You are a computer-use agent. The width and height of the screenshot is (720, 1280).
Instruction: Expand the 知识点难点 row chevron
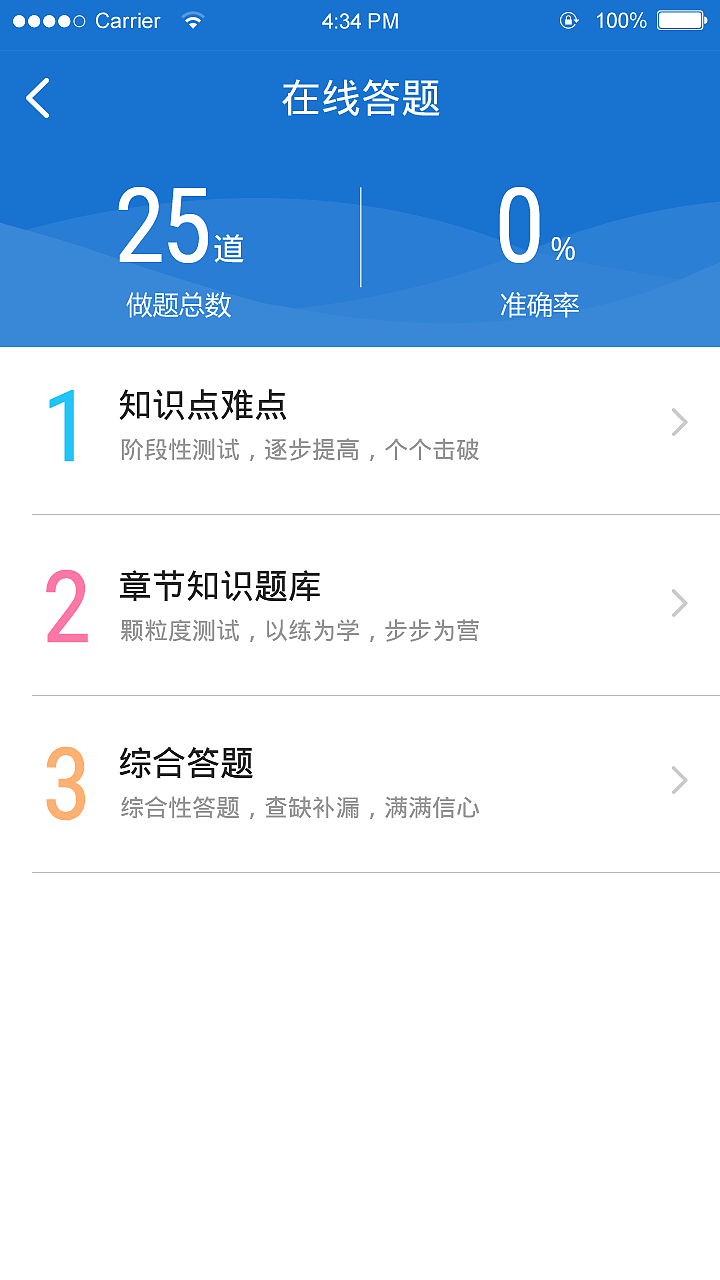679,424
